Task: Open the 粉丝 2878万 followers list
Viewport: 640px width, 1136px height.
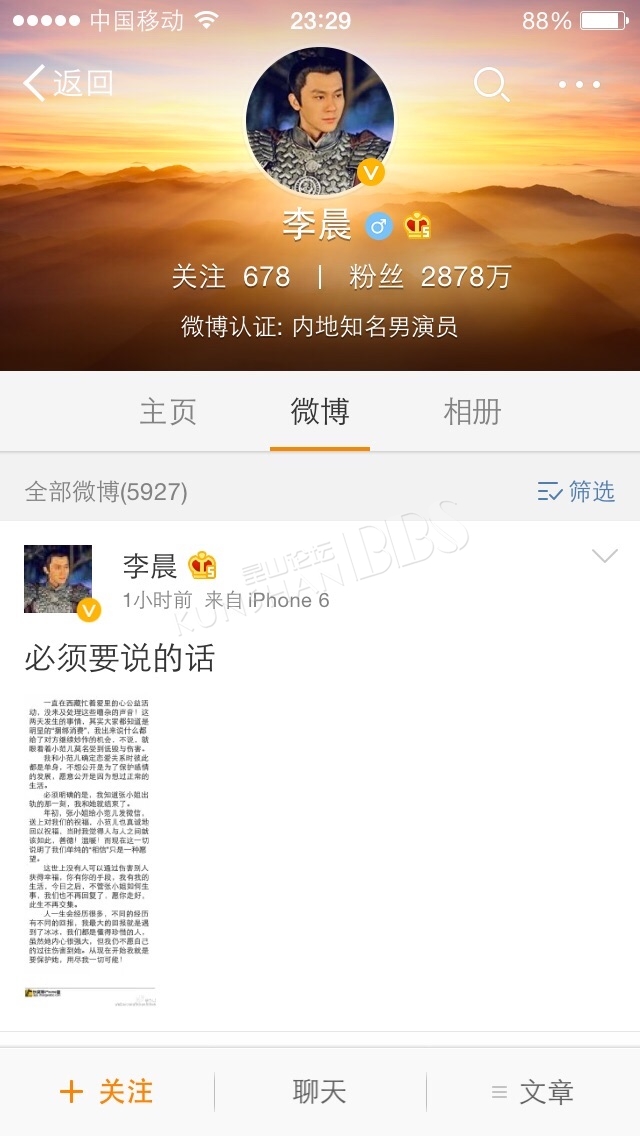Action: 430,277
